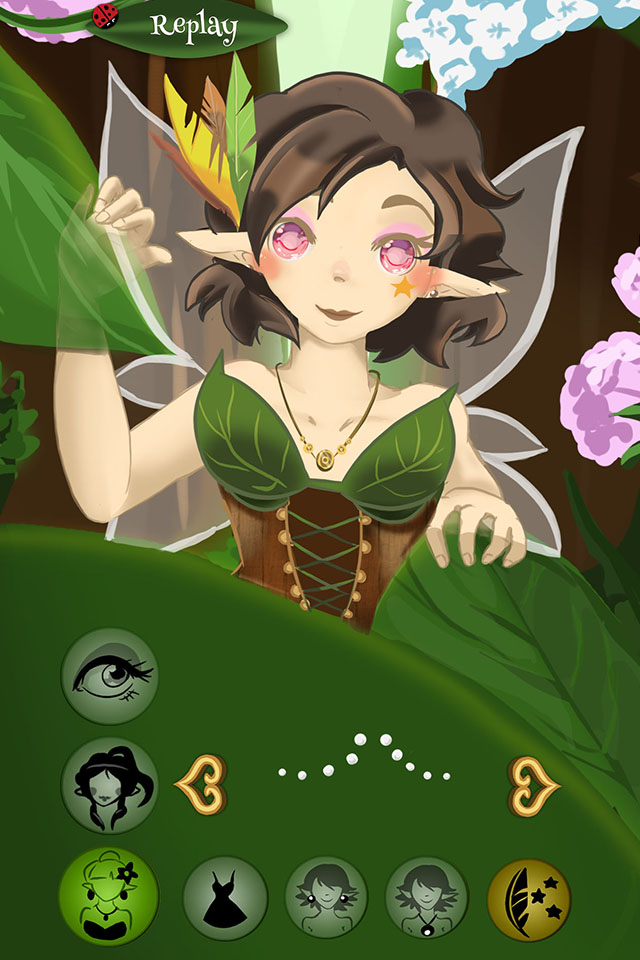Open the hairstyle category
The image size is (640, 960).
pyautogui.click(x=109, y=785)
